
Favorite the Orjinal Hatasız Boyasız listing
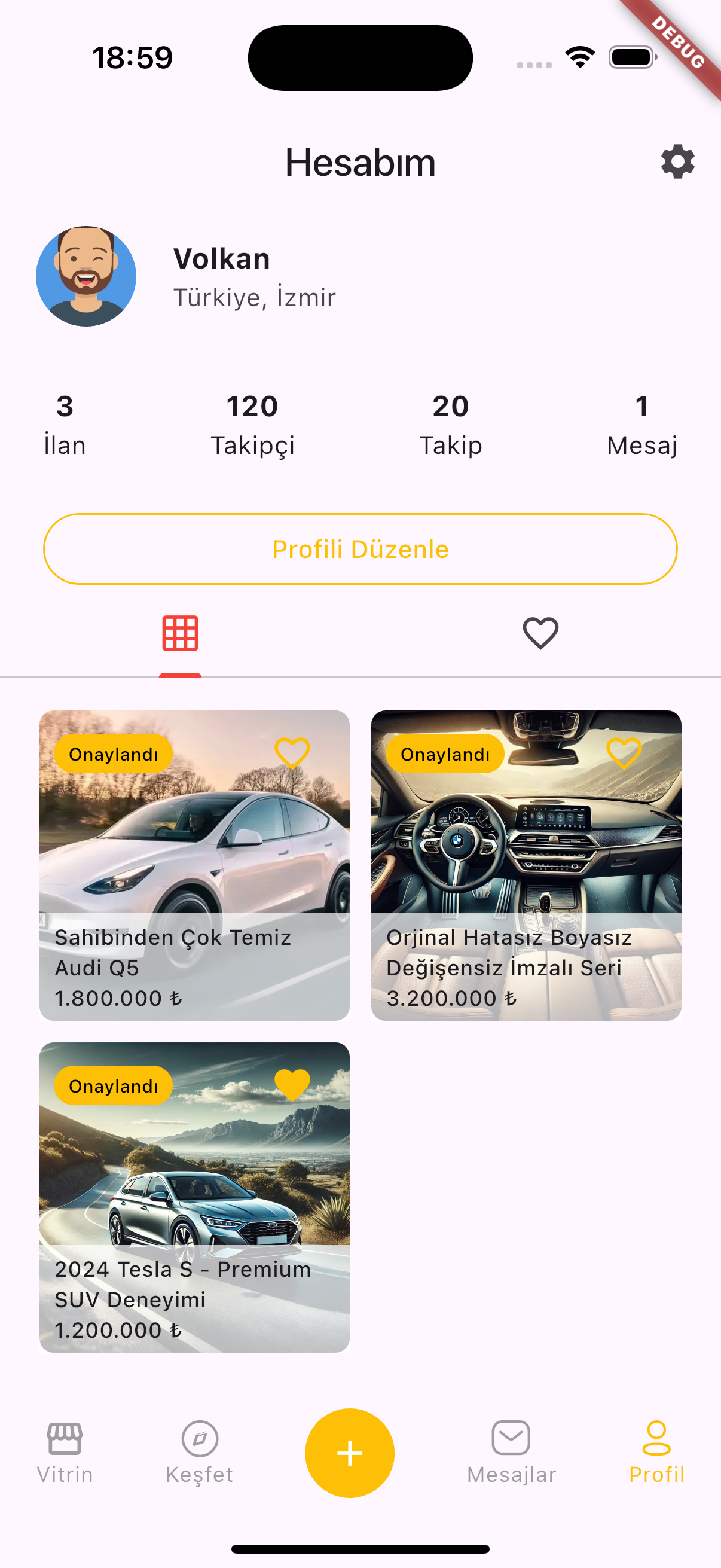coord(624,753)
